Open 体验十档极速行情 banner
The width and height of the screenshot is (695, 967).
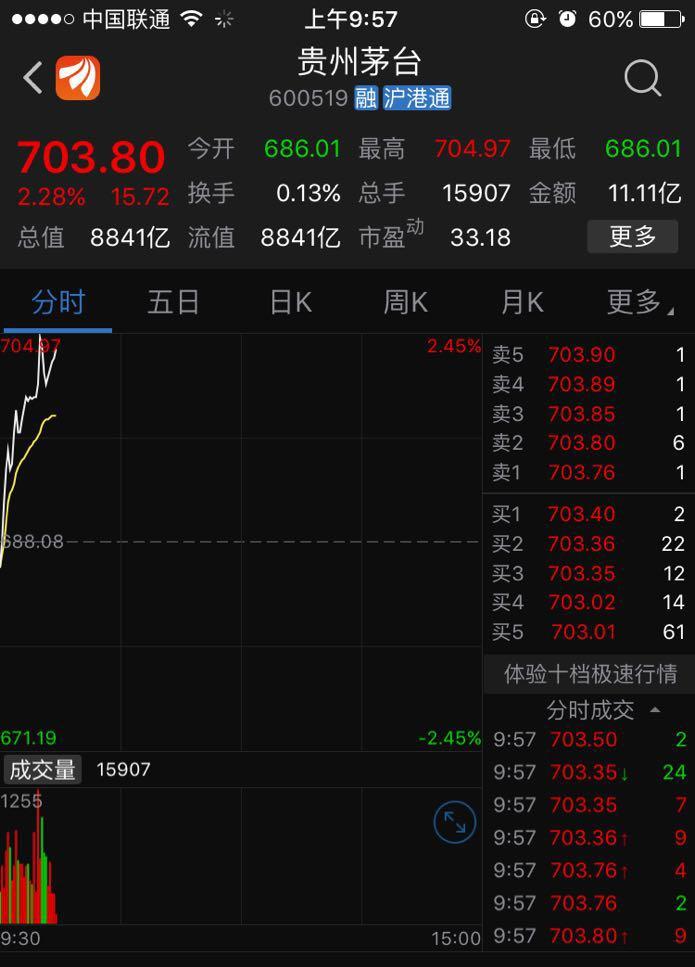click(x=589, y=674)
